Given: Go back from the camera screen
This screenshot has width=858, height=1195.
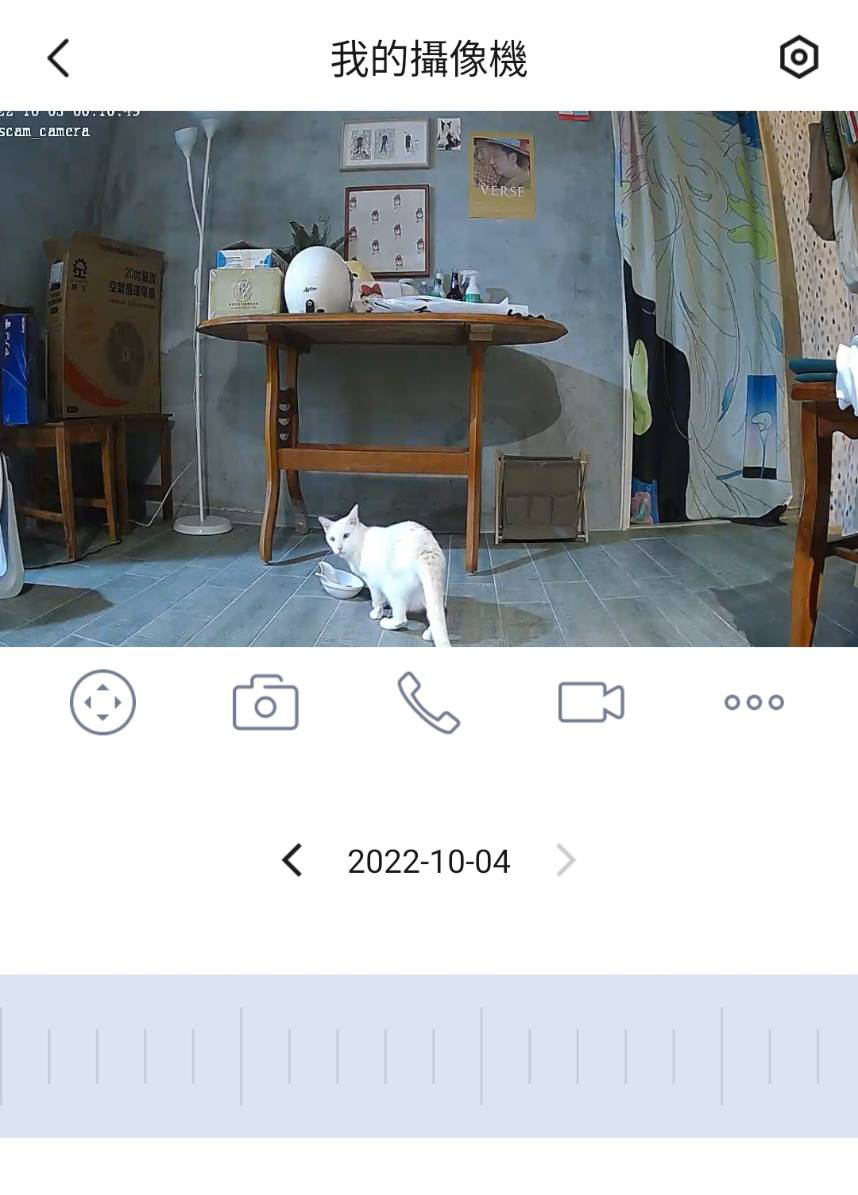Looking at the screenshot, I should [x=58, y=58].
